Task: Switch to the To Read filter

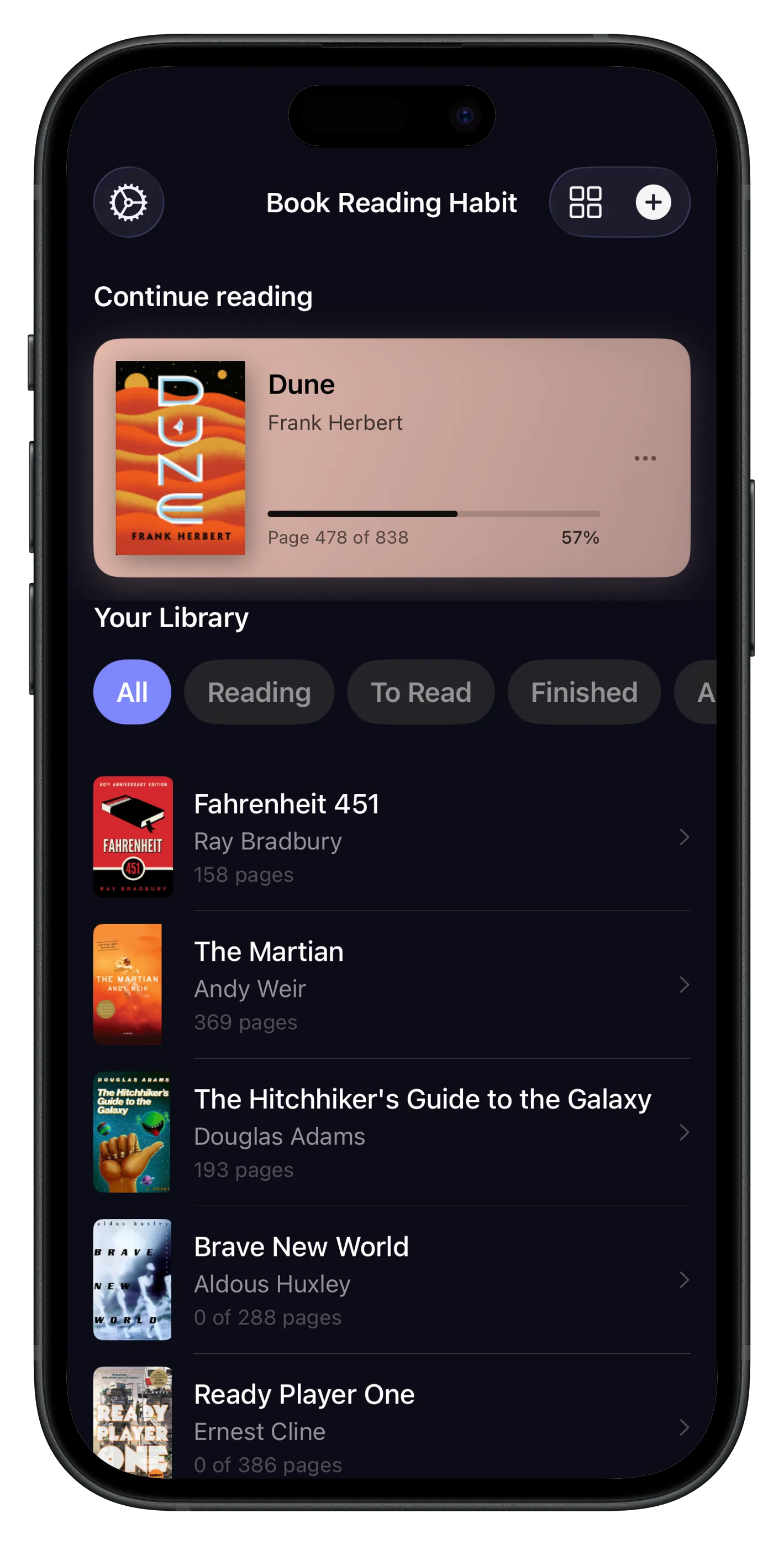Action: (x=420, y=691)
